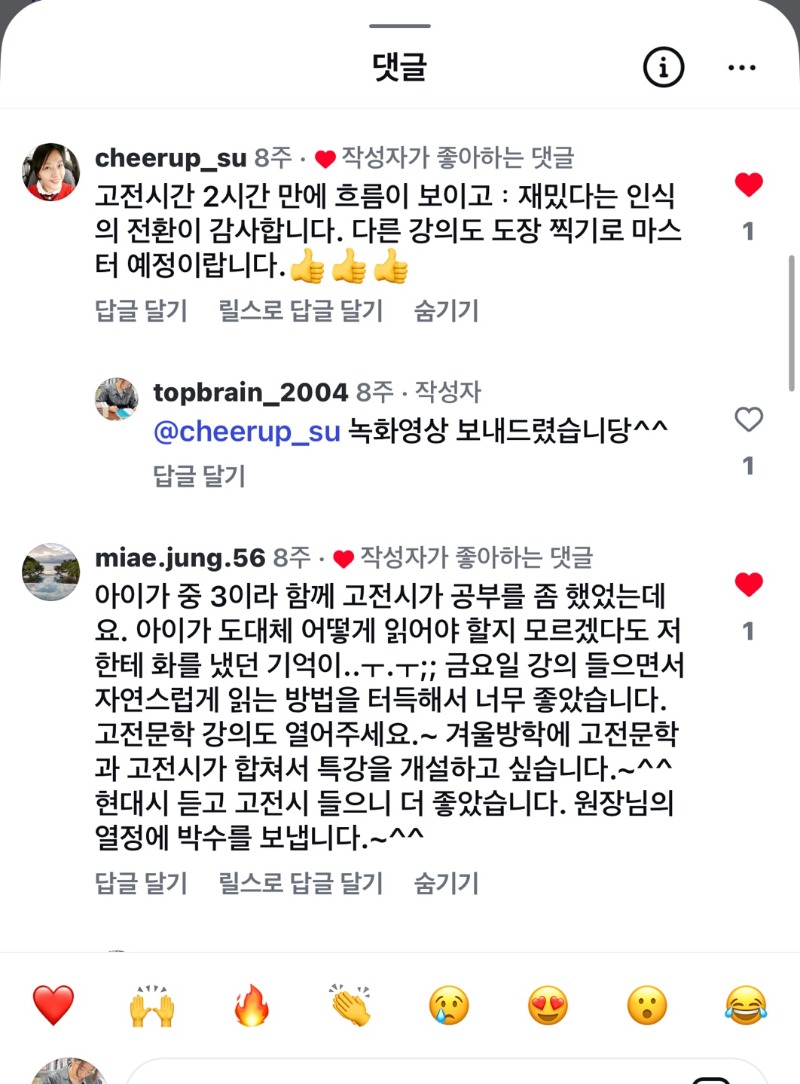Screen dimensions: 800x1084
Task: Send the clapping hands emoji
Action: click(350, 1004)
